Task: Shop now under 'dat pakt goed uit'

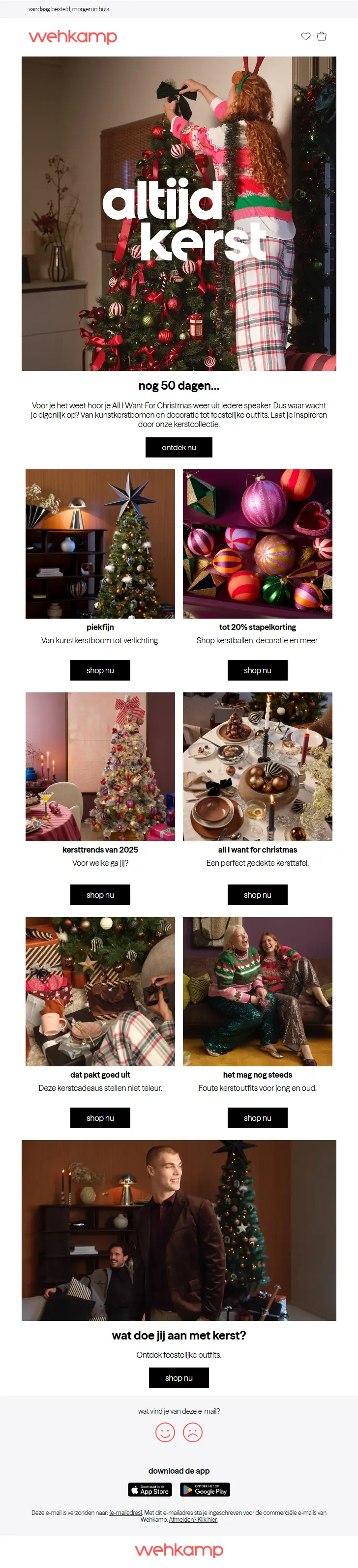Action: (100, 1118)
